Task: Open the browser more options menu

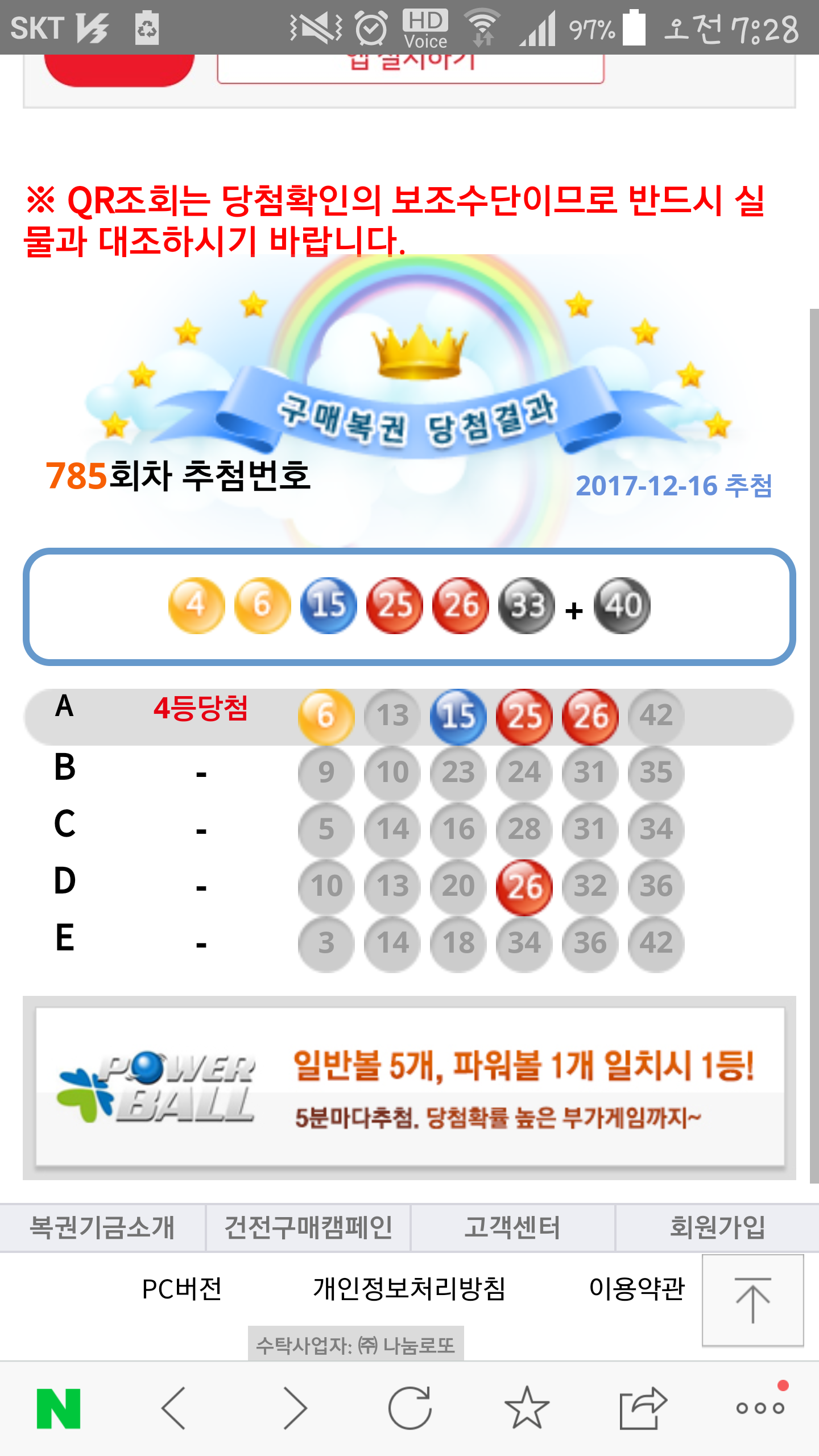Action: (x=760, y=1408)
